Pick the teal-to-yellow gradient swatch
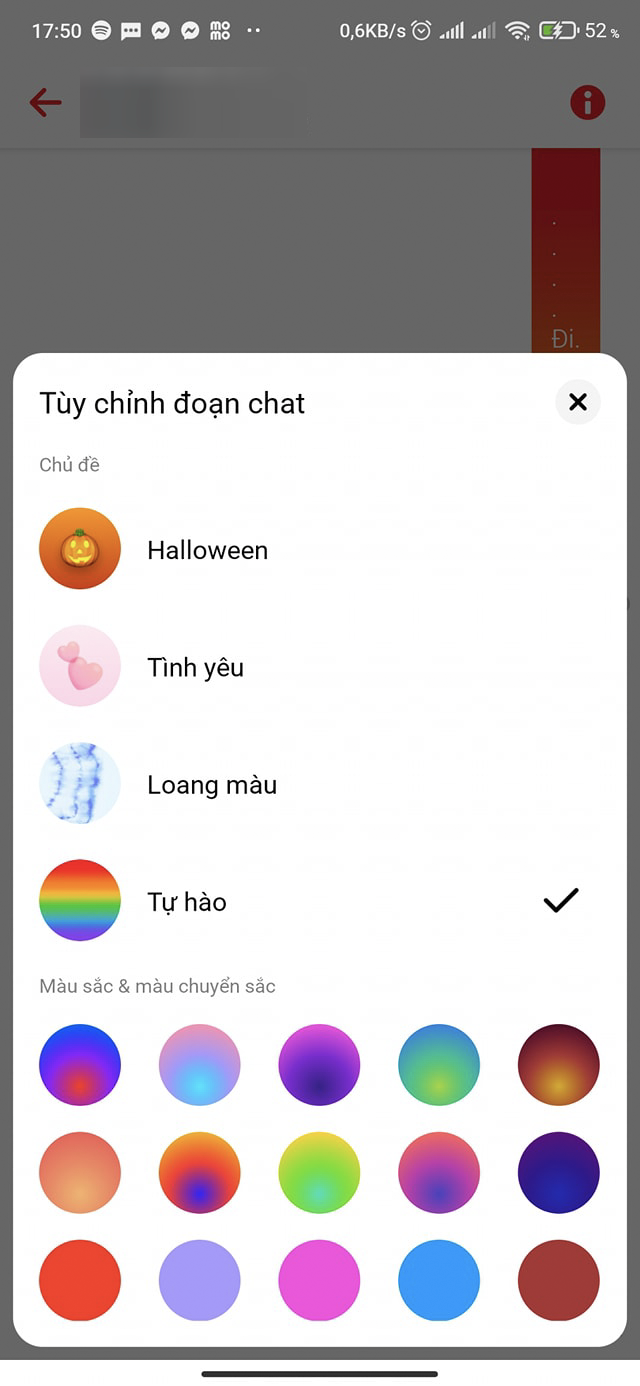This screenshot has width=640, height=1386. (x=439, y=1064)
